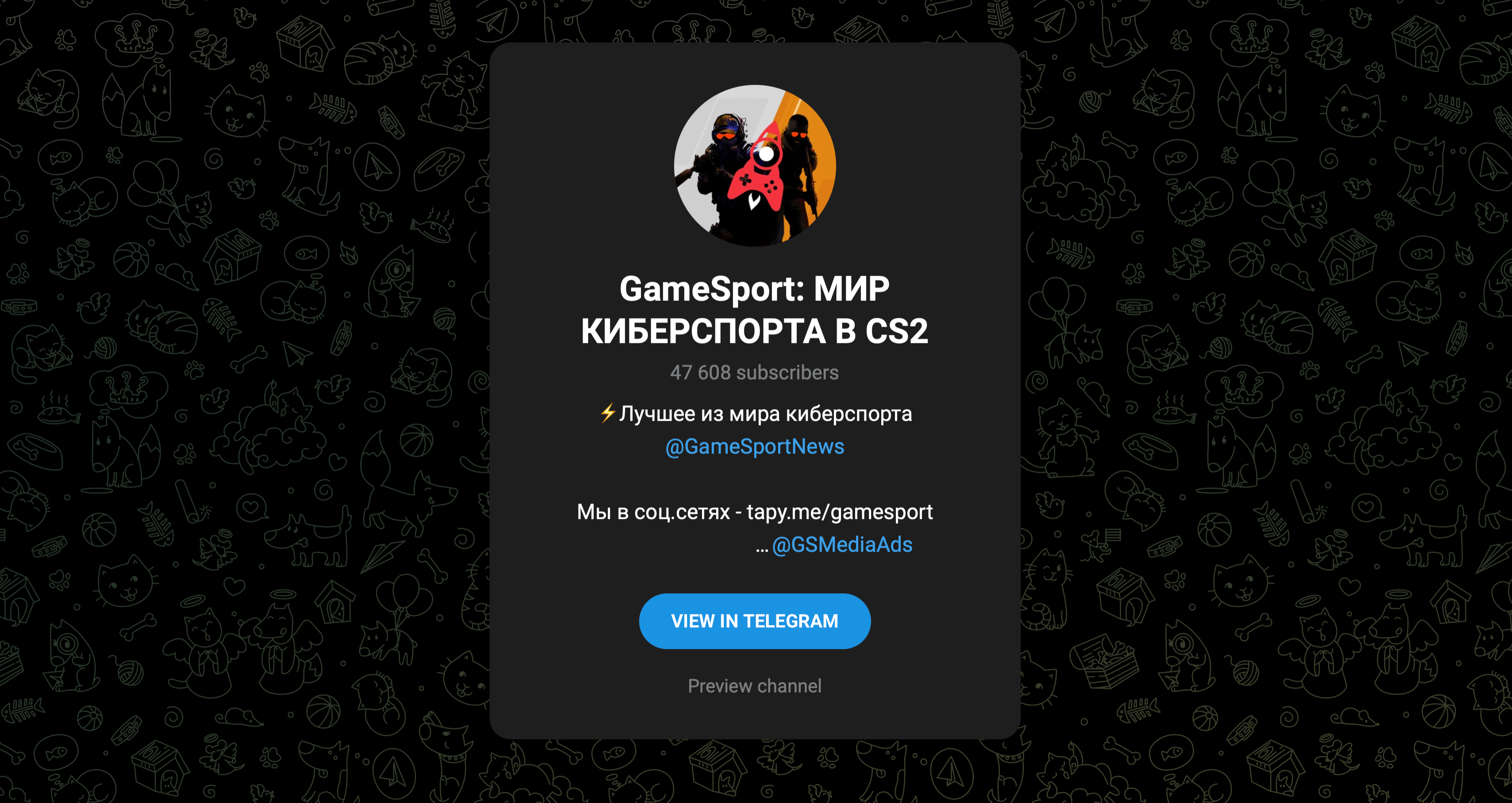Tap the View in Telegram button
This screenshot has width=1512, height=803.
point(754,621)
